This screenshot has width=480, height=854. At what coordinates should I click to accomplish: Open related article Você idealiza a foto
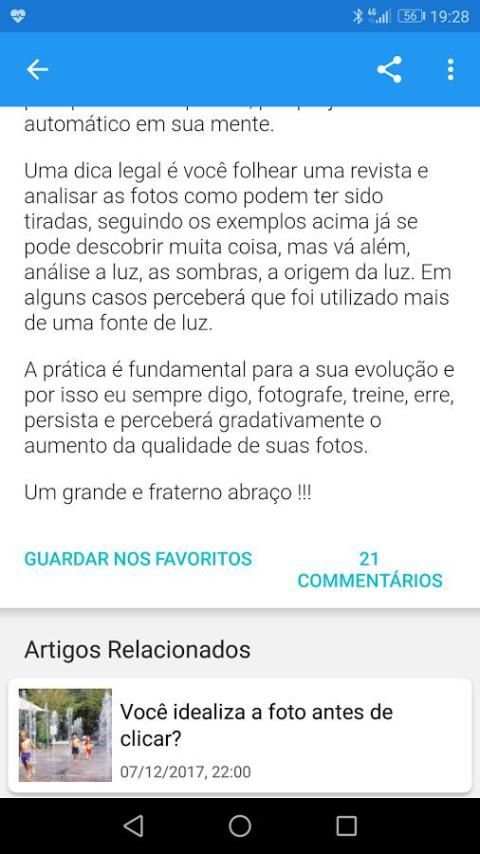(x=240, y=735)
